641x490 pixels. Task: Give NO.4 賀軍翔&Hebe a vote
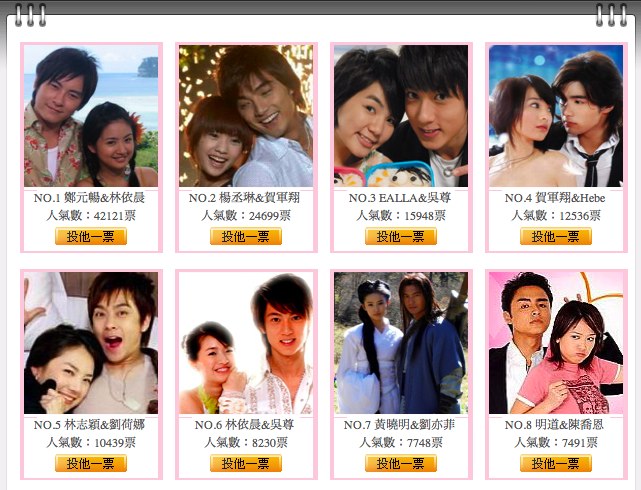(556, 237)
